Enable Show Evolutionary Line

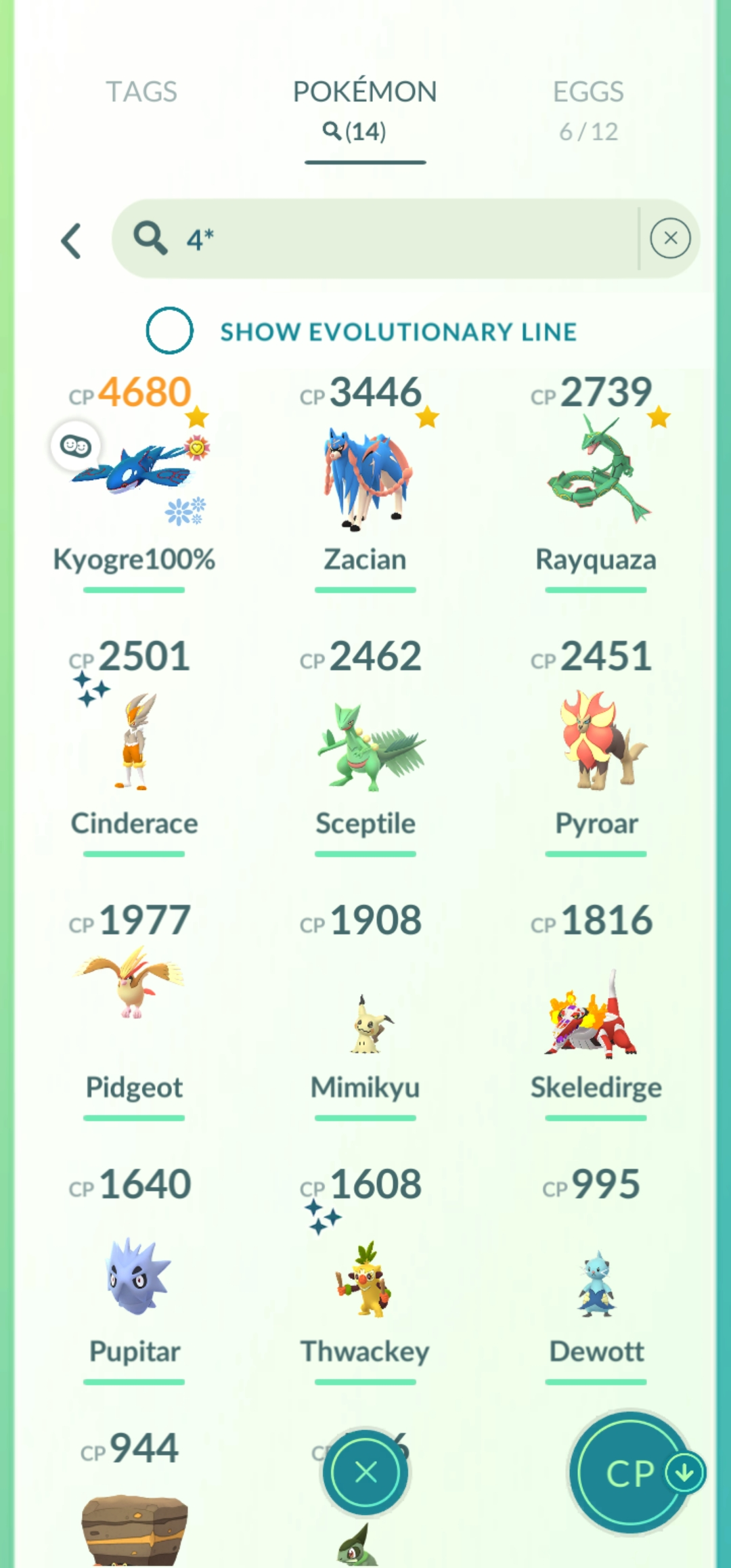pyautogui.click(x=169, y=331)
